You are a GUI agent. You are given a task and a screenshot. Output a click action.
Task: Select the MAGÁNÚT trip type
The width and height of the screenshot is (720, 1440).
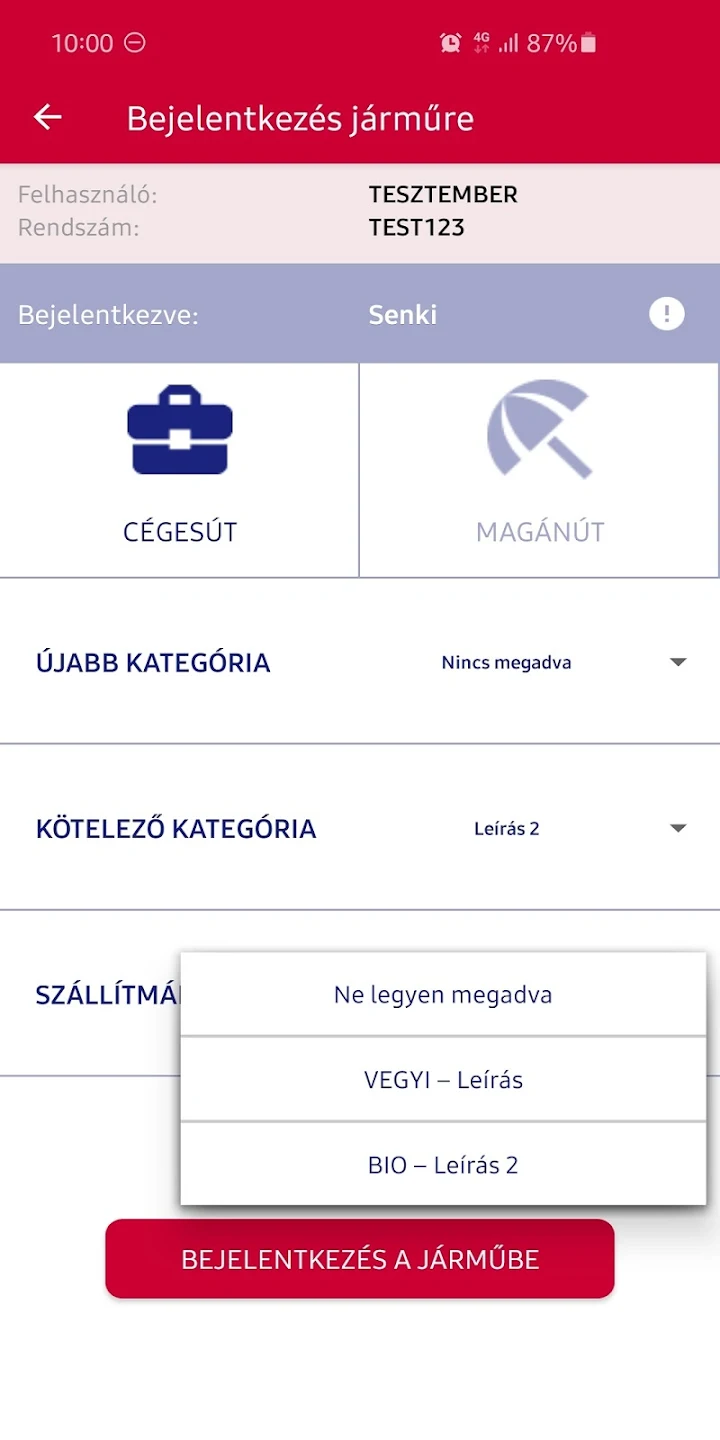[x=540, y=469]
